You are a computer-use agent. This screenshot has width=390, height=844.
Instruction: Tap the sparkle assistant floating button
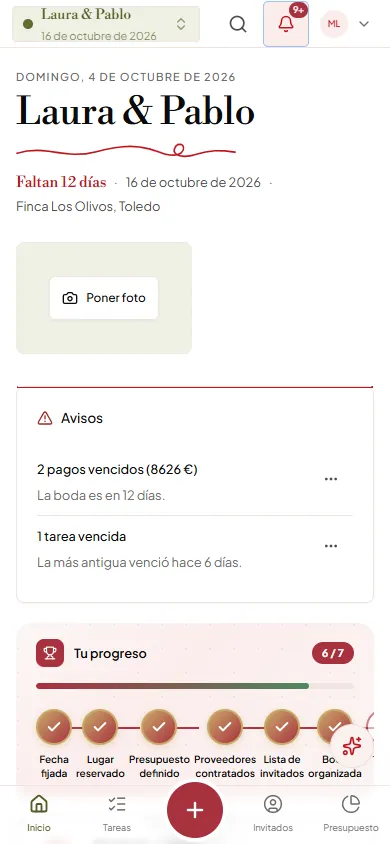[352, 746]
